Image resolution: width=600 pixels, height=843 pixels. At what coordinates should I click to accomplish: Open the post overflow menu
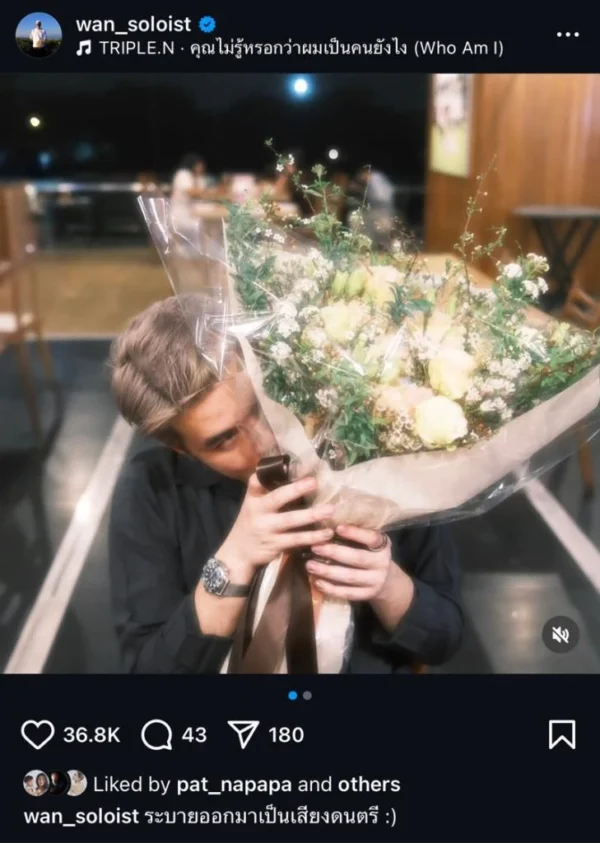point(567,33)
